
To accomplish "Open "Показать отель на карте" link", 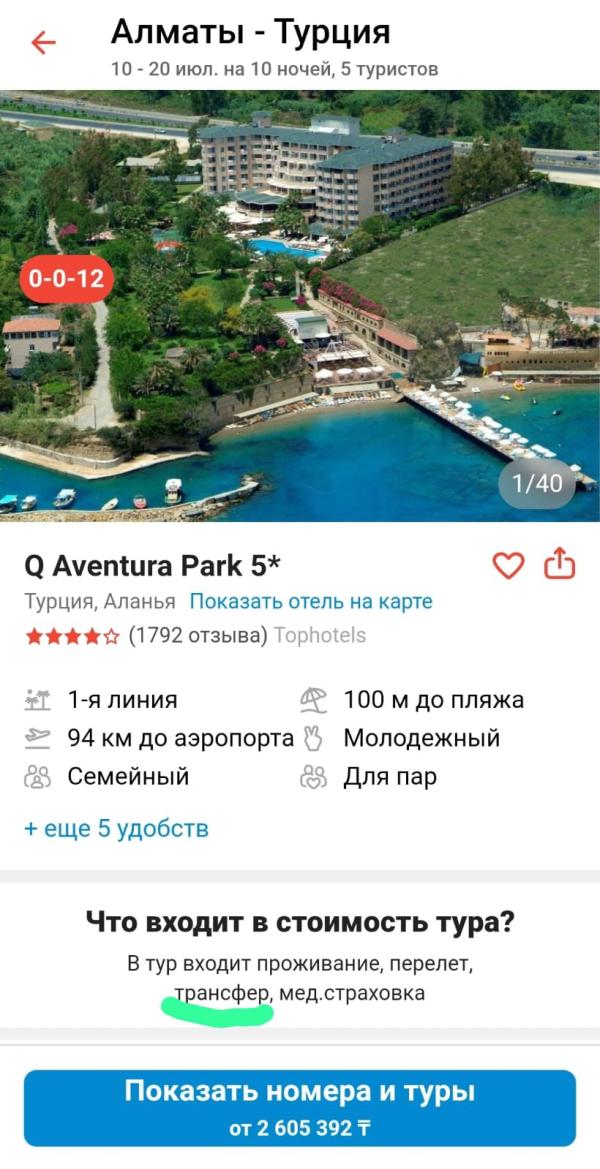I will (x=311, y=602).
